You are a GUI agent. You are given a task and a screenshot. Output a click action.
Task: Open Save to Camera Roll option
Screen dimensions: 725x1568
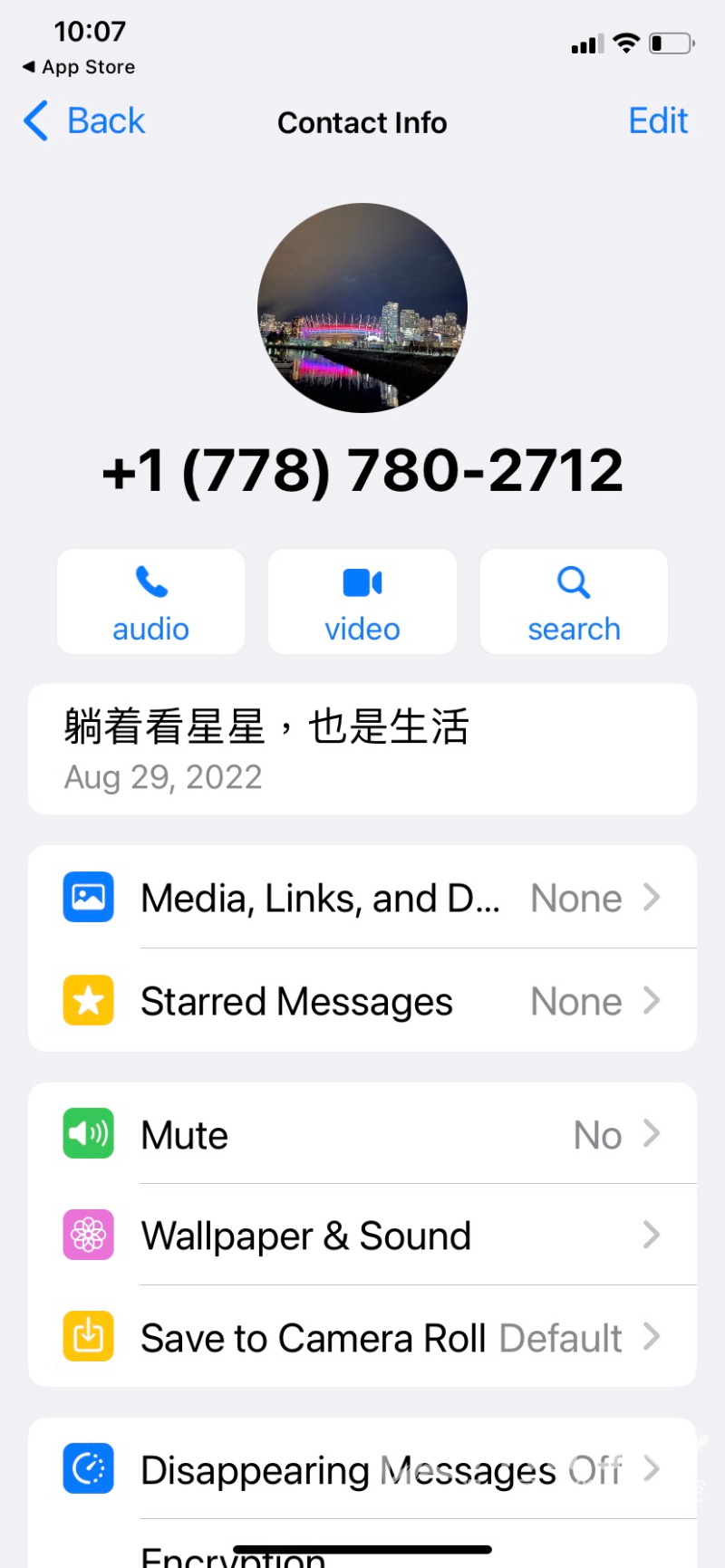(x=362, y=1337)
